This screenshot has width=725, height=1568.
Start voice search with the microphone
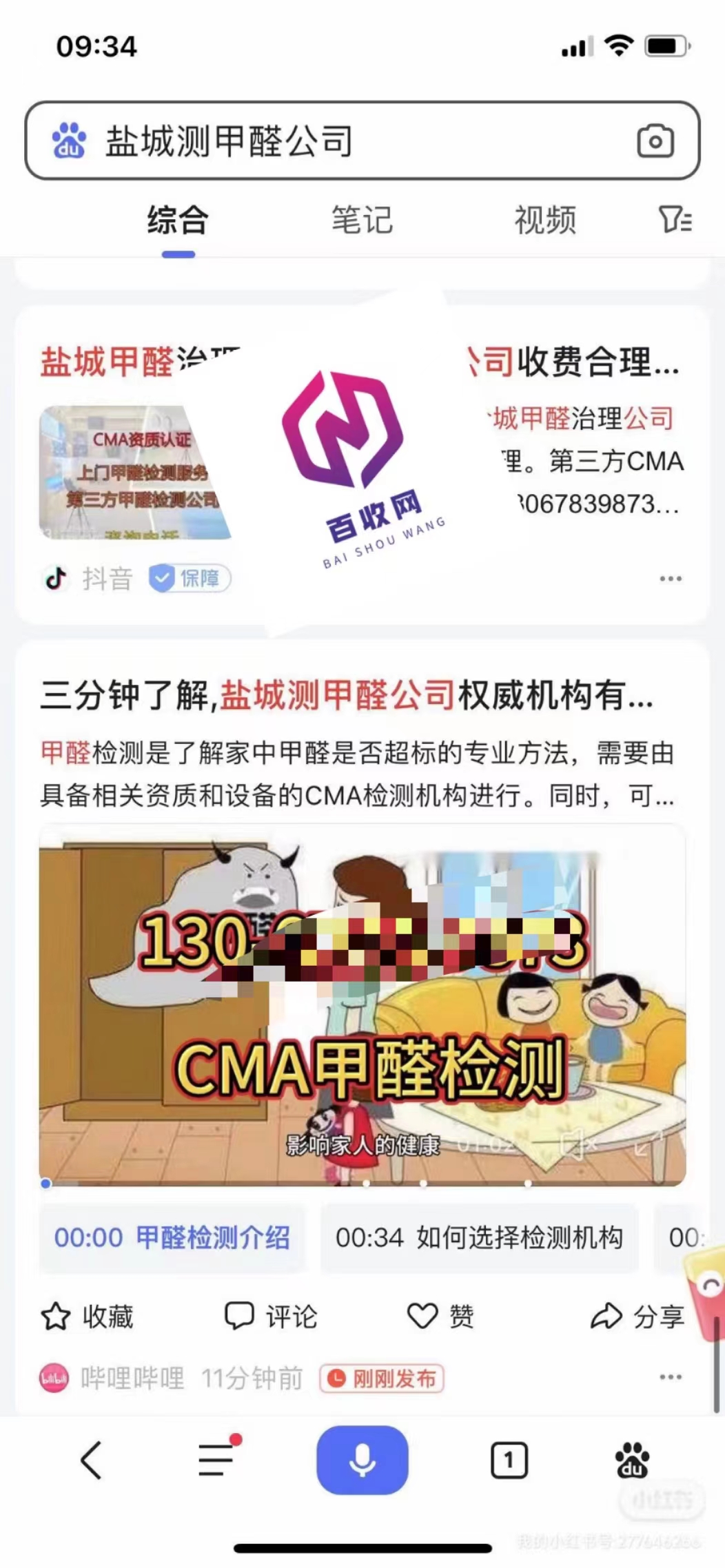(x=362, y=1460)
